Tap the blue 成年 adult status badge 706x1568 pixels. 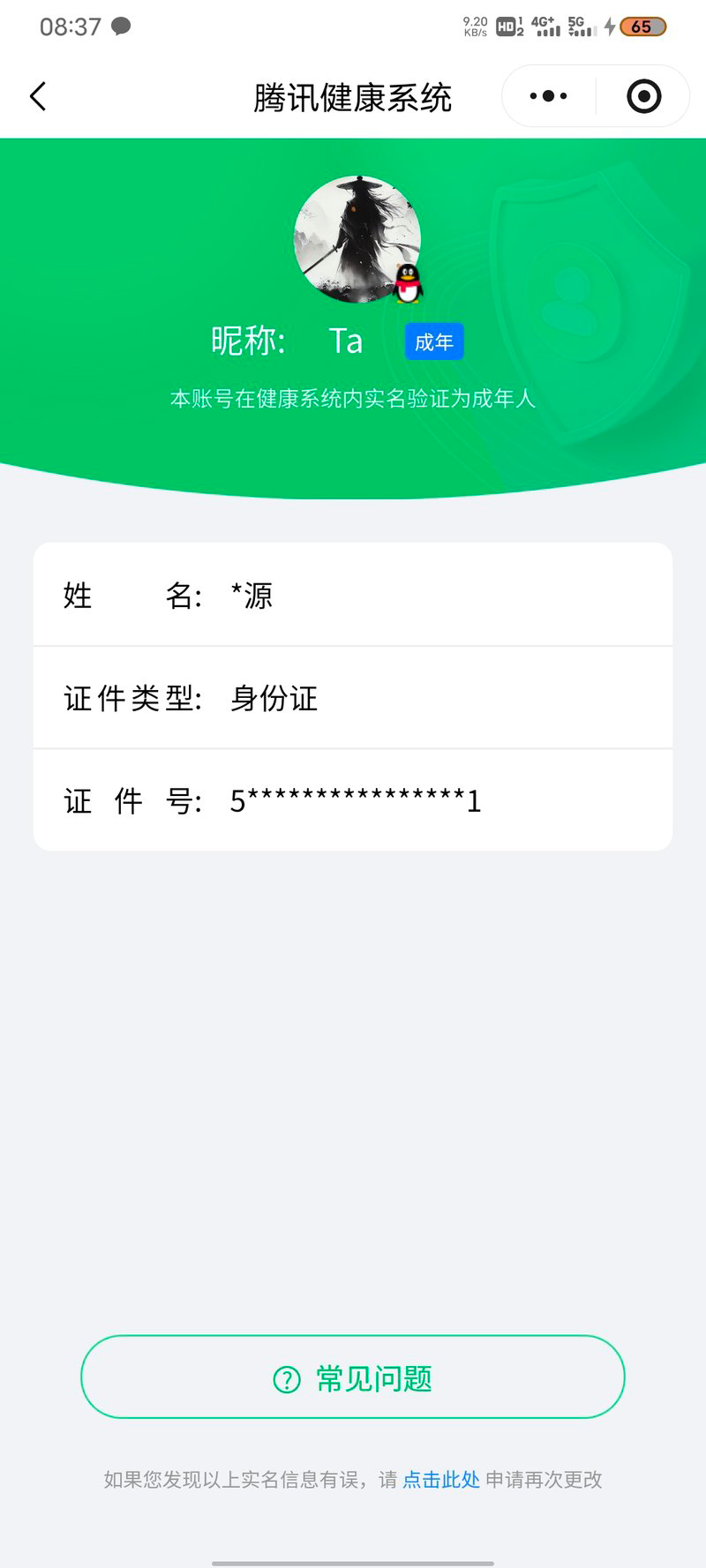pyautogui.click(x=434, y=341)
